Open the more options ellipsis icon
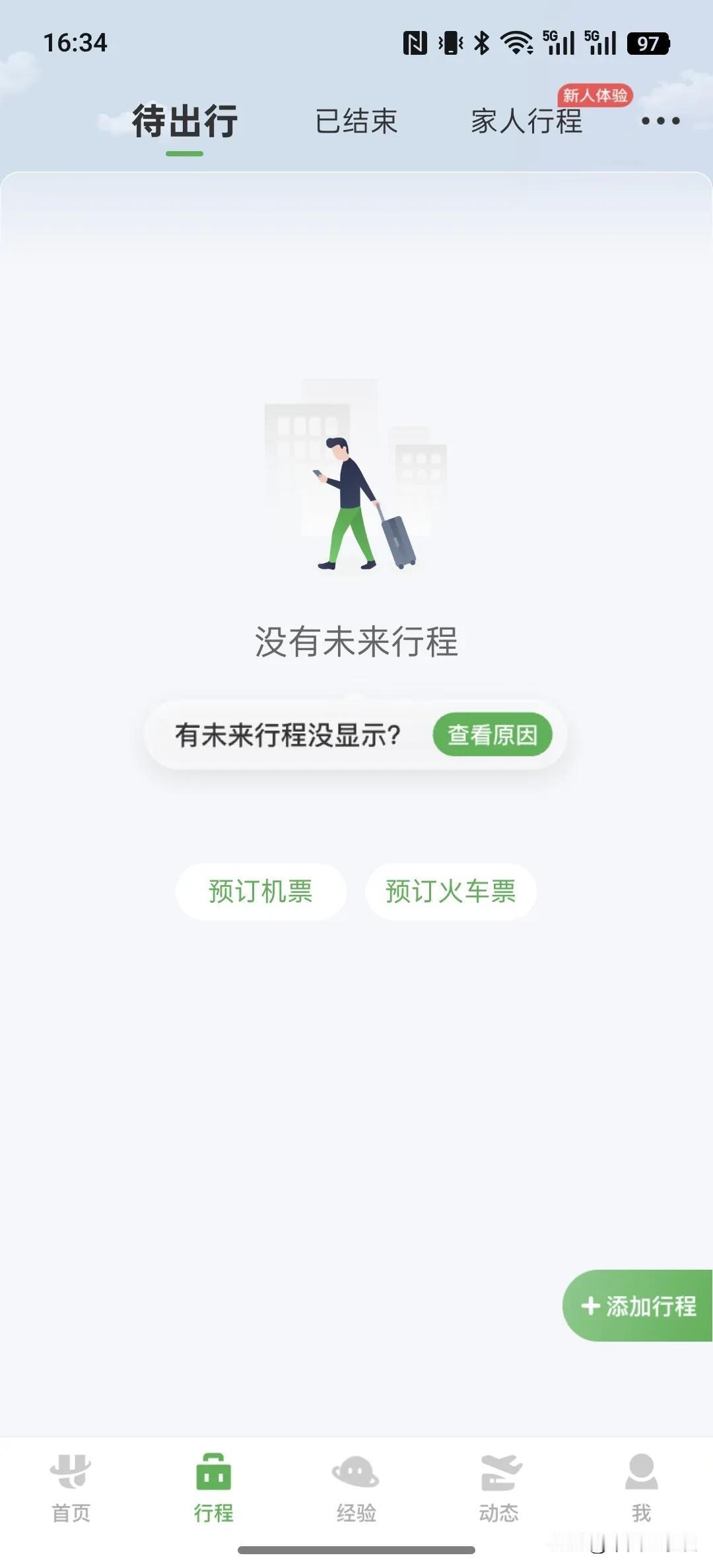The width and height of the screenshot is (713, 1568). (662, 121)
